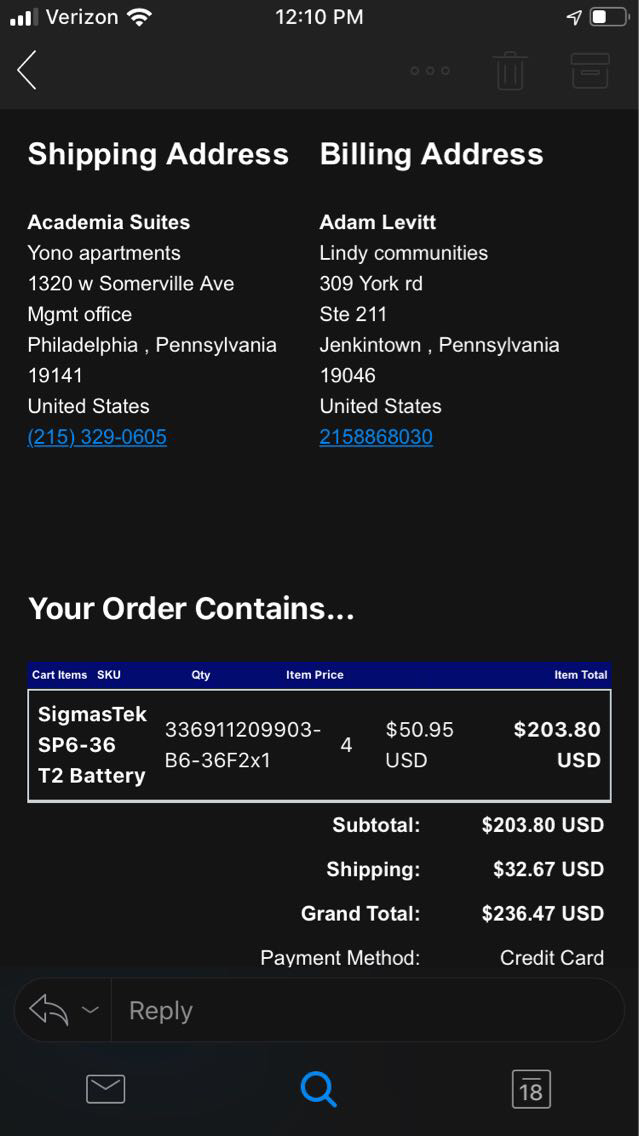Go back to the inbox list
639x1136 pixels.
point(27,70)
